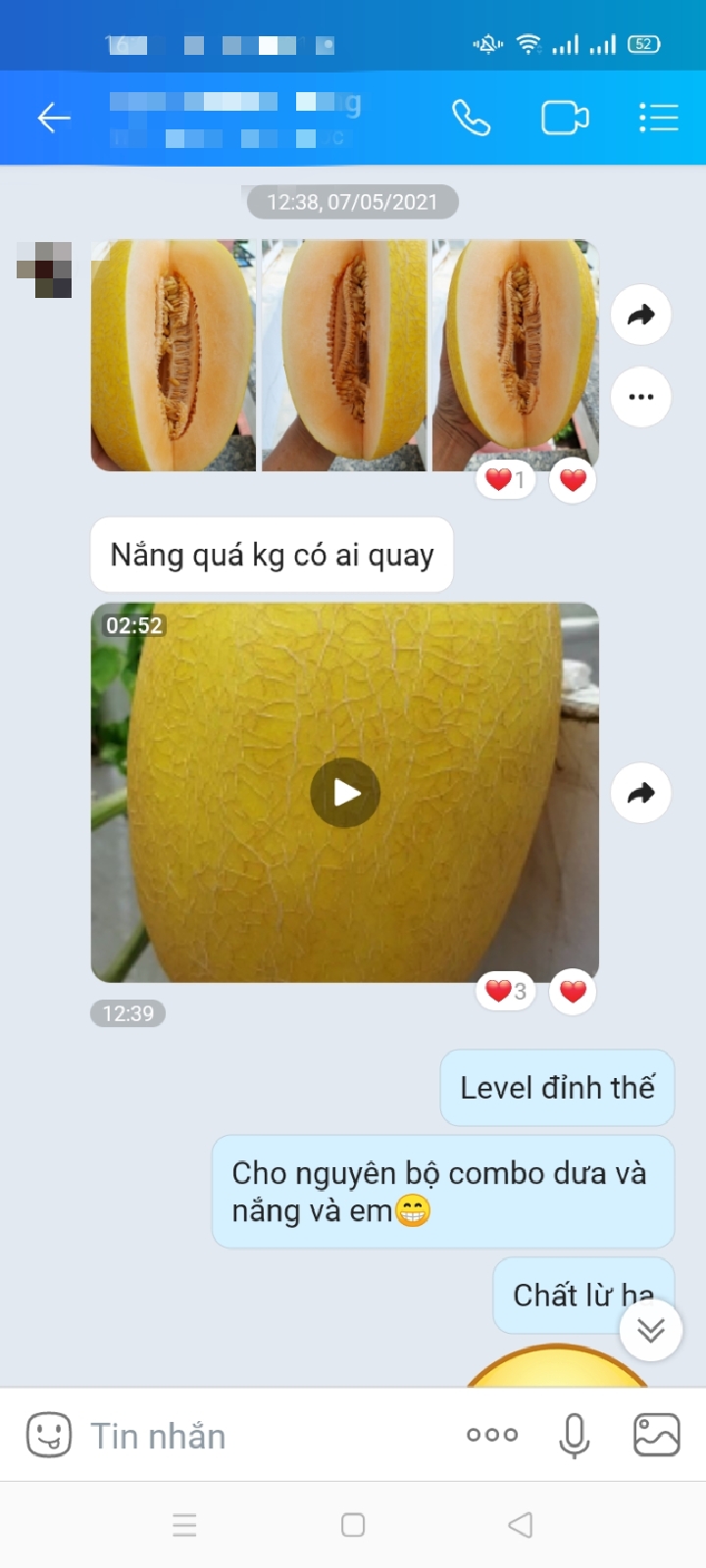View the sender's profile picture
The image size is (706, 1568).
click(45, 269)
